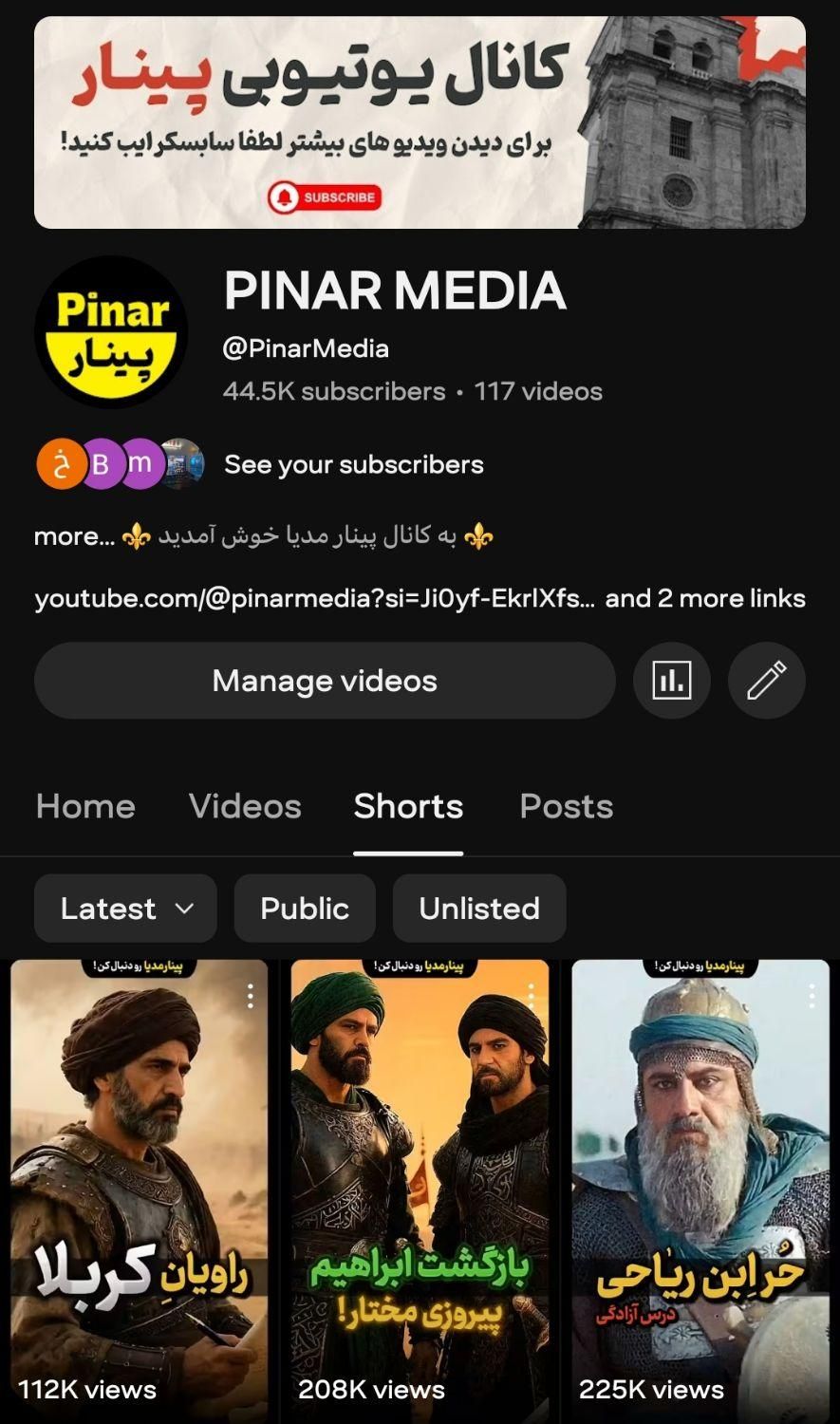Expand the Latest sort dropdown
The height and width of the screenshot is (1424, 840).
click(125, 909)
